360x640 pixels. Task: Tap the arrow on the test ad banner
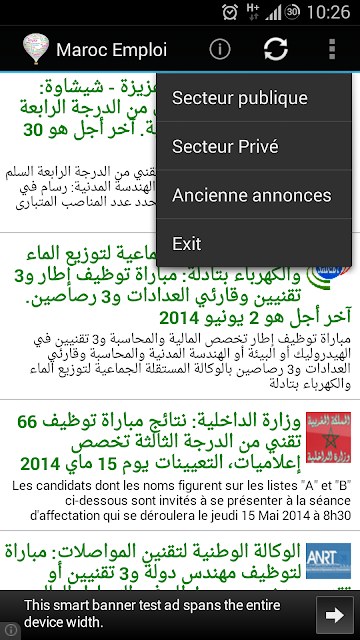335,615
